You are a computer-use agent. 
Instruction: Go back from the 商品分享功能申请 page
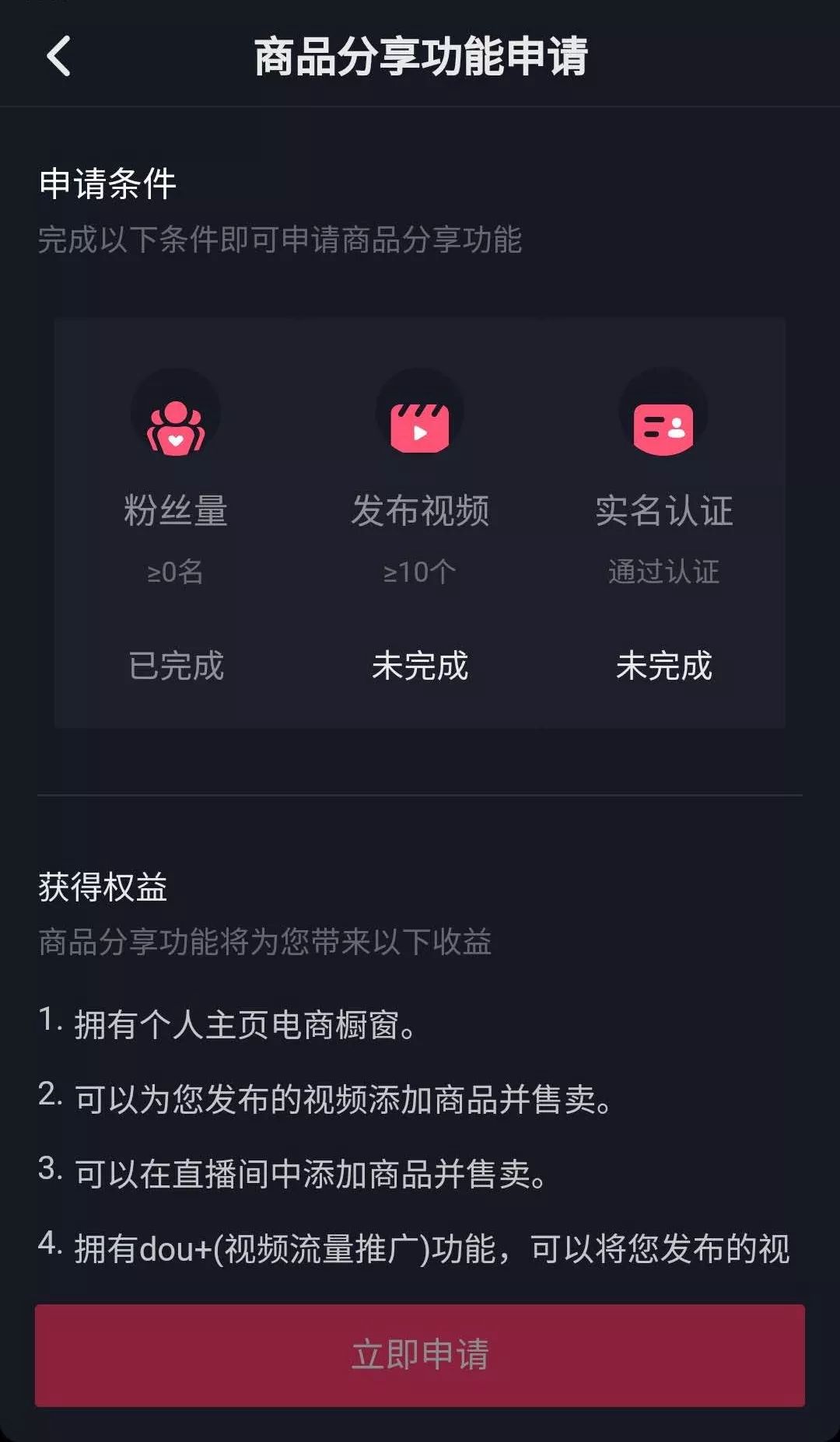click(59, 56)
